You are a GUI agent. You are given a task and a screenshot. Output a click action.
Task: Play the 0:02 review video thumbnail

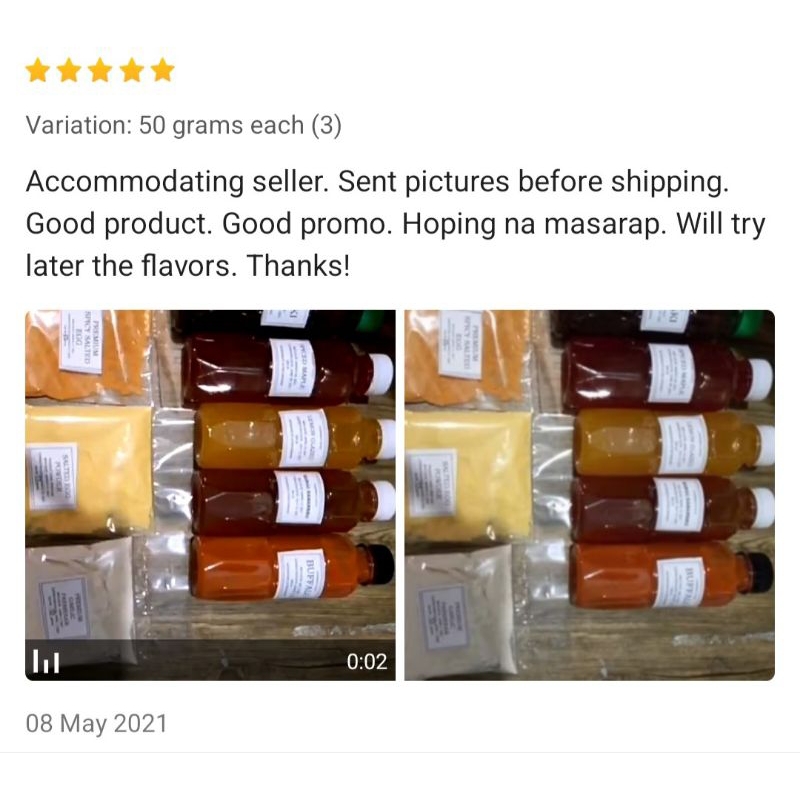coord(210,495)
